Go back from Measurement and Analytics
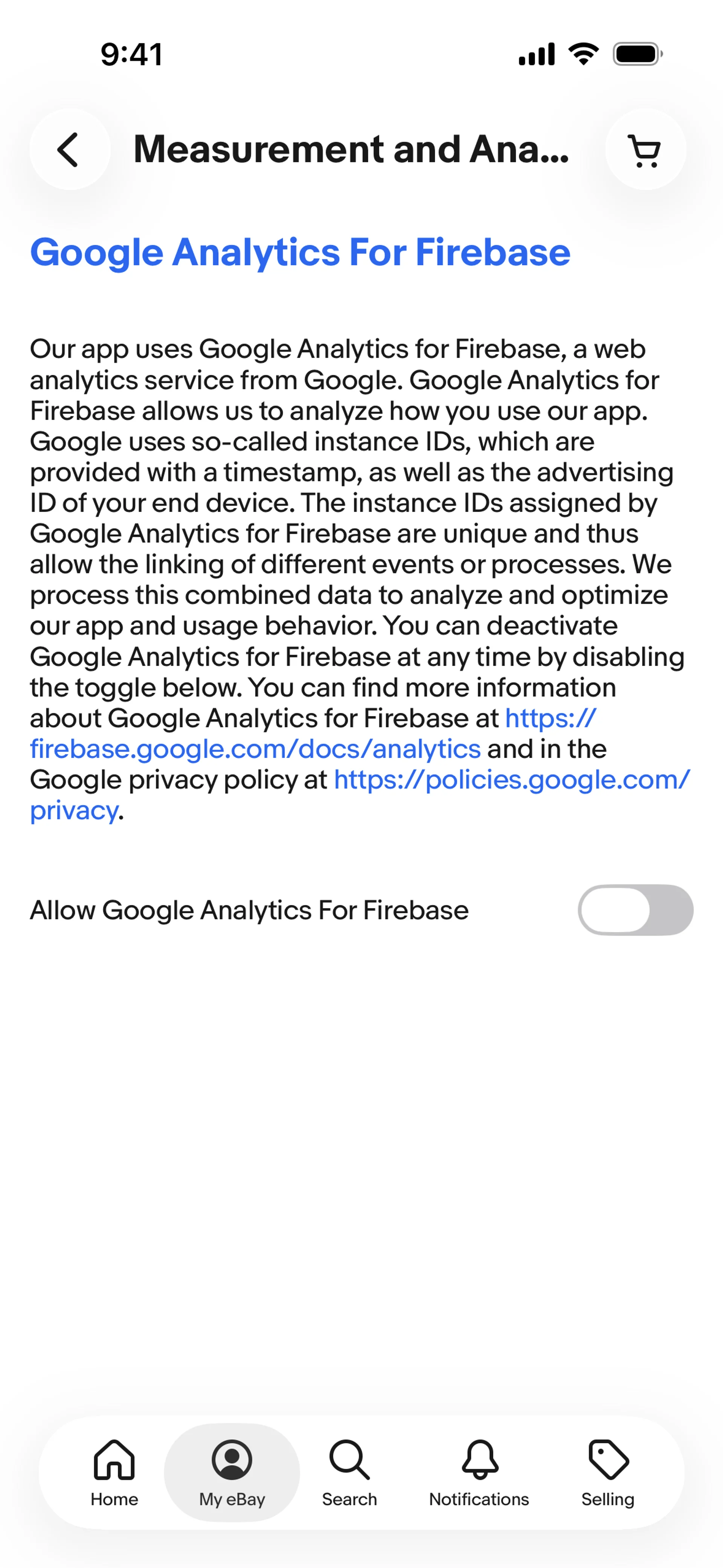This screenshot has width=723, height=1568. point(69,150)
